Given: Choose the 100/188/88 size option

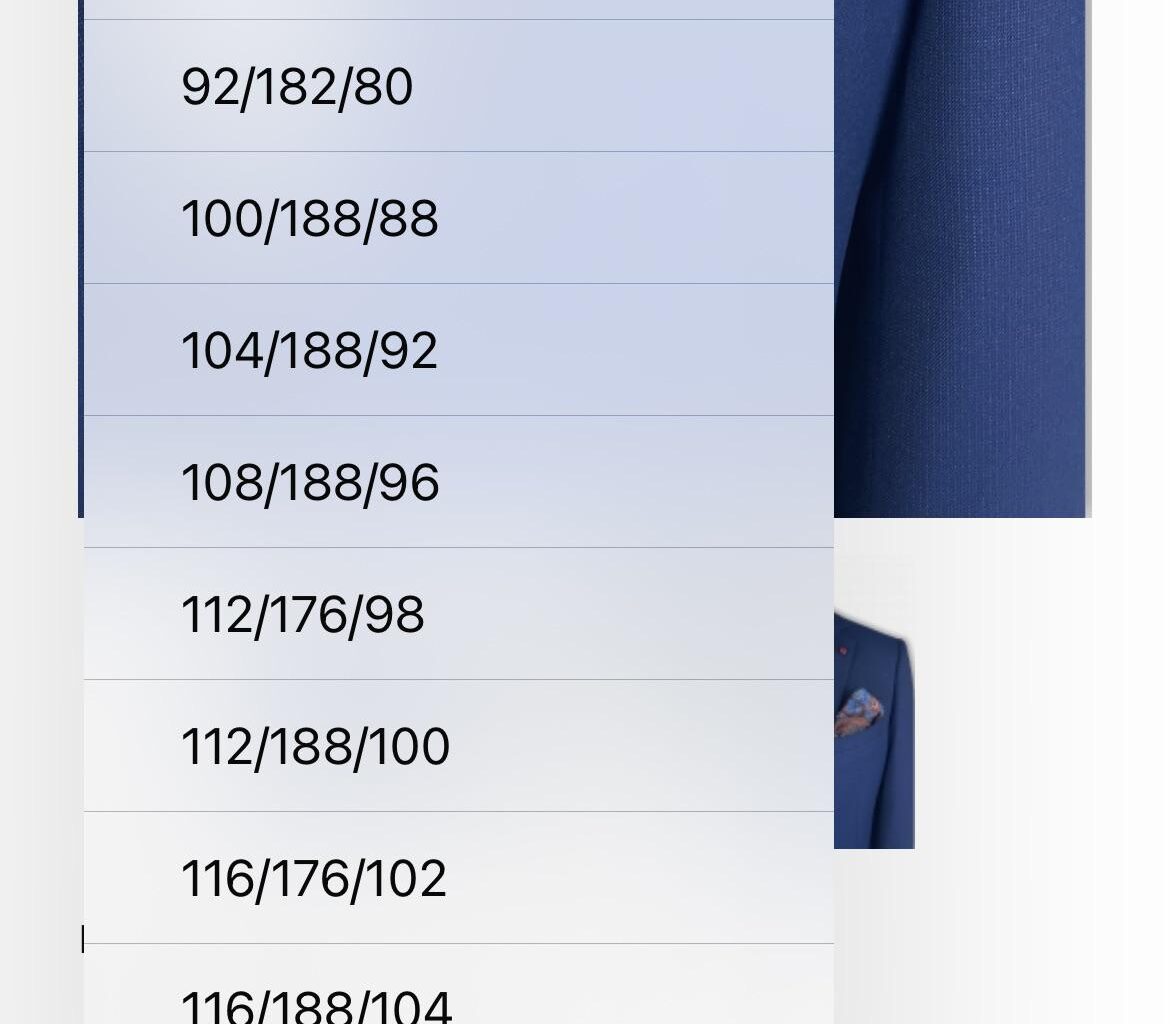Looking at the screenshot, I should (309, 219).
